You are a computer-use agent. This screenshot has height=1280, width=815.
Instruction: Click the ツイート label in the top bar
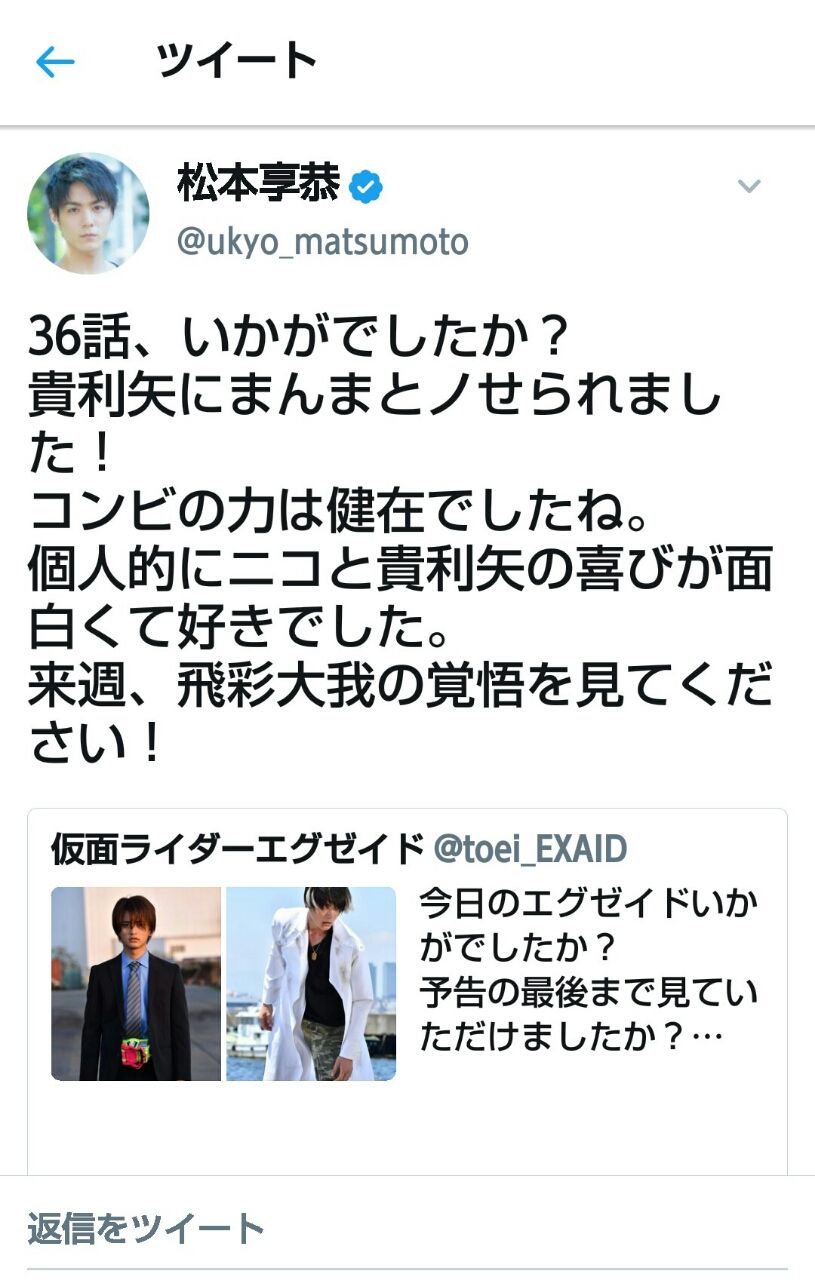[x=237, y=59]
